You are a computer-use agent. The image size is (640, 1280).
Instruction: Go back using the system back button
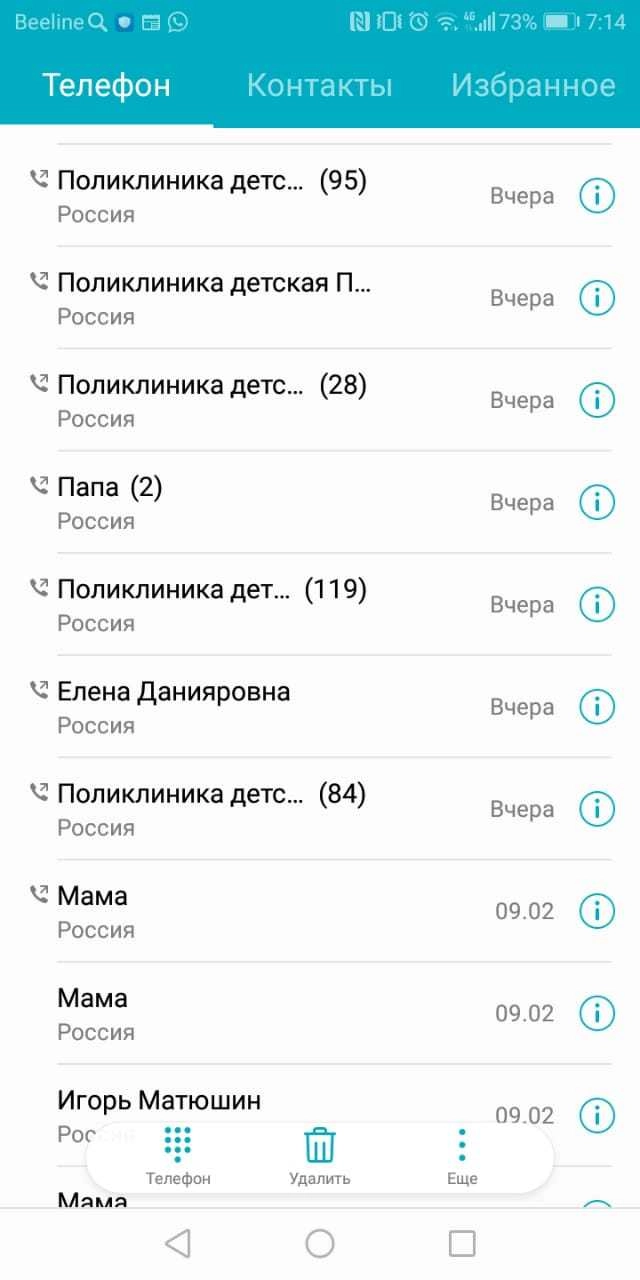coord(177,1243)
